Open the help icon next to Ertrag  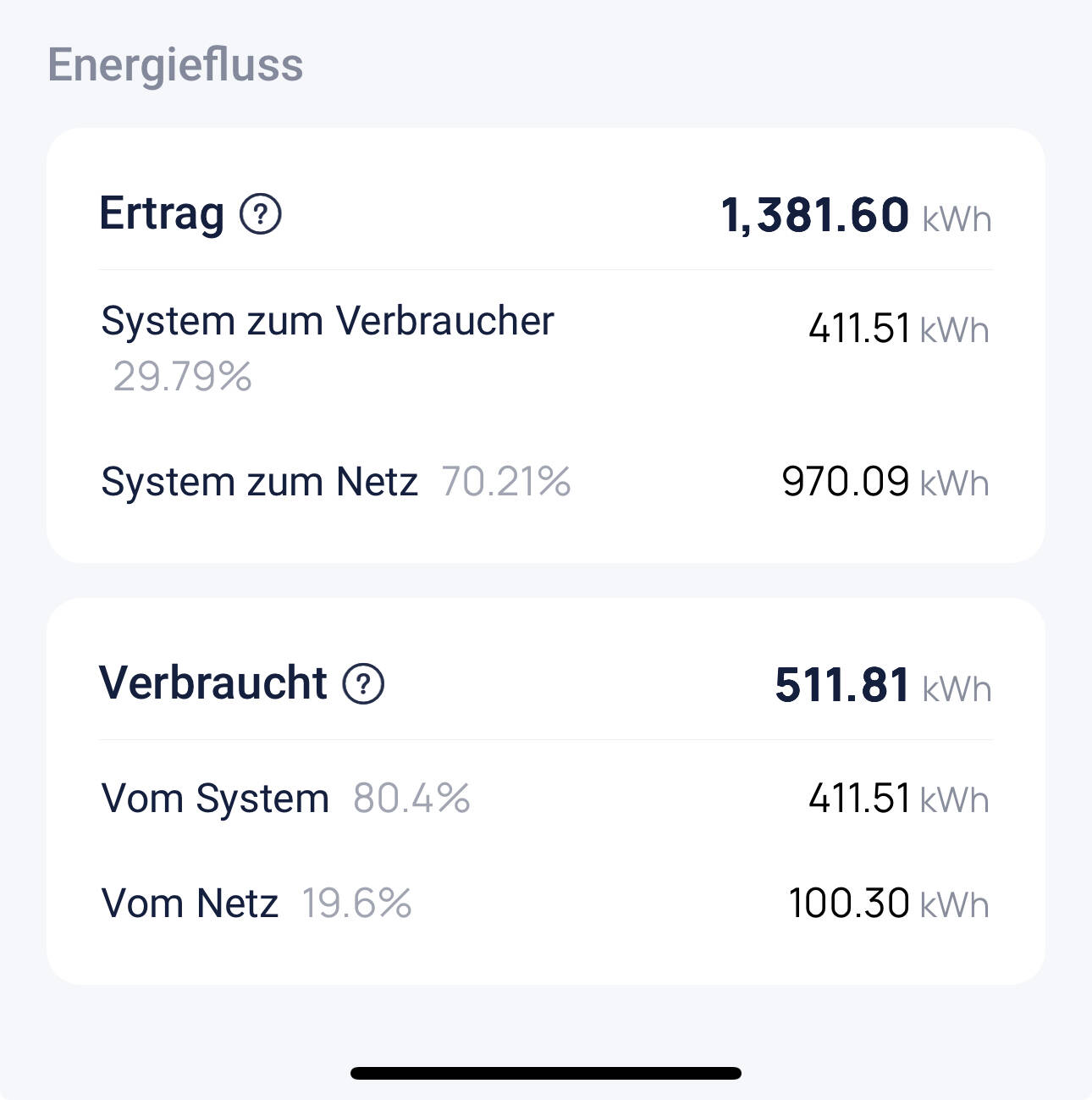pyautogui.click(x=261, y=214)
